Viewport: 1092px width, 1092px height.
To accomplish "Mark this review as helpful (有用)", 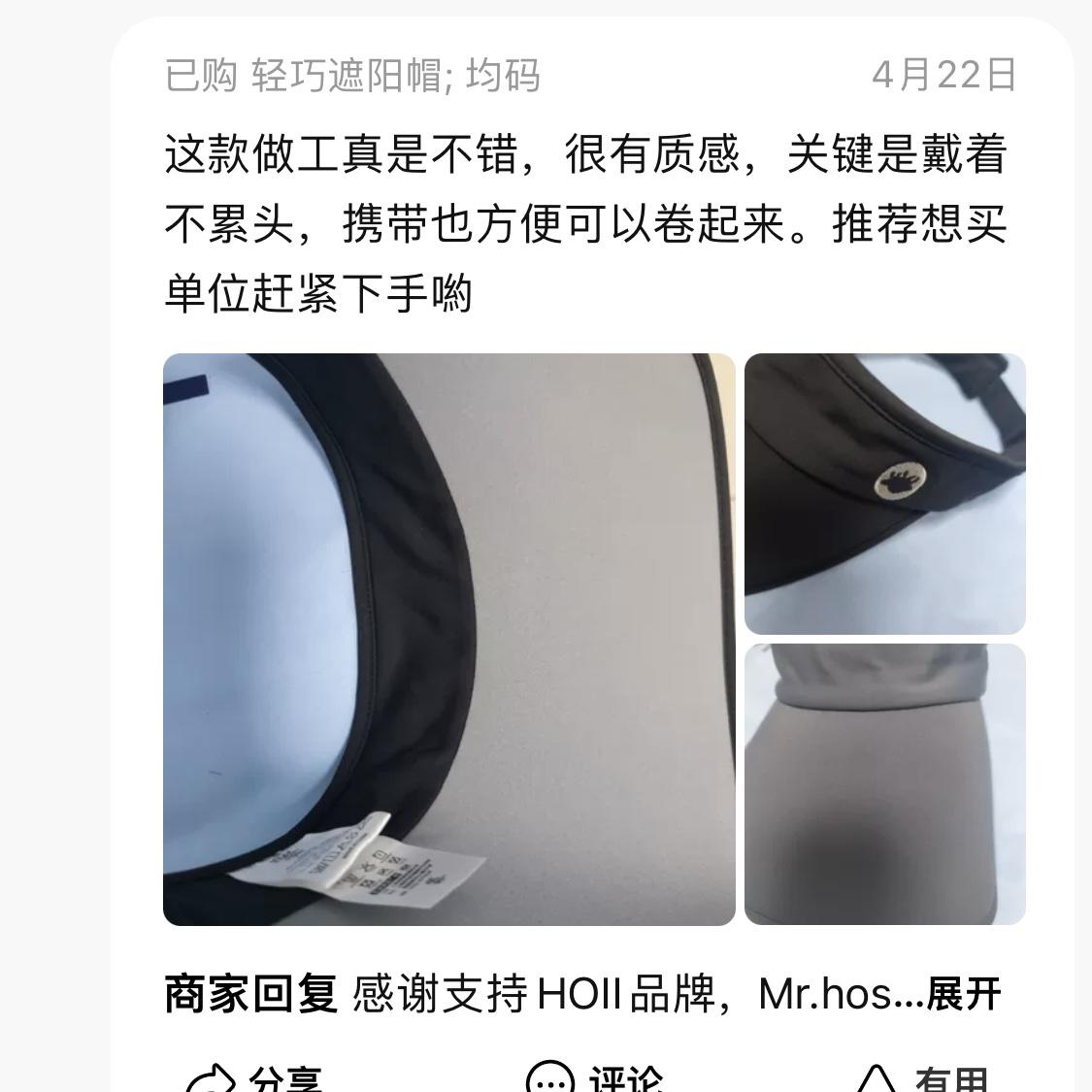I will [x=920, y=1079].
